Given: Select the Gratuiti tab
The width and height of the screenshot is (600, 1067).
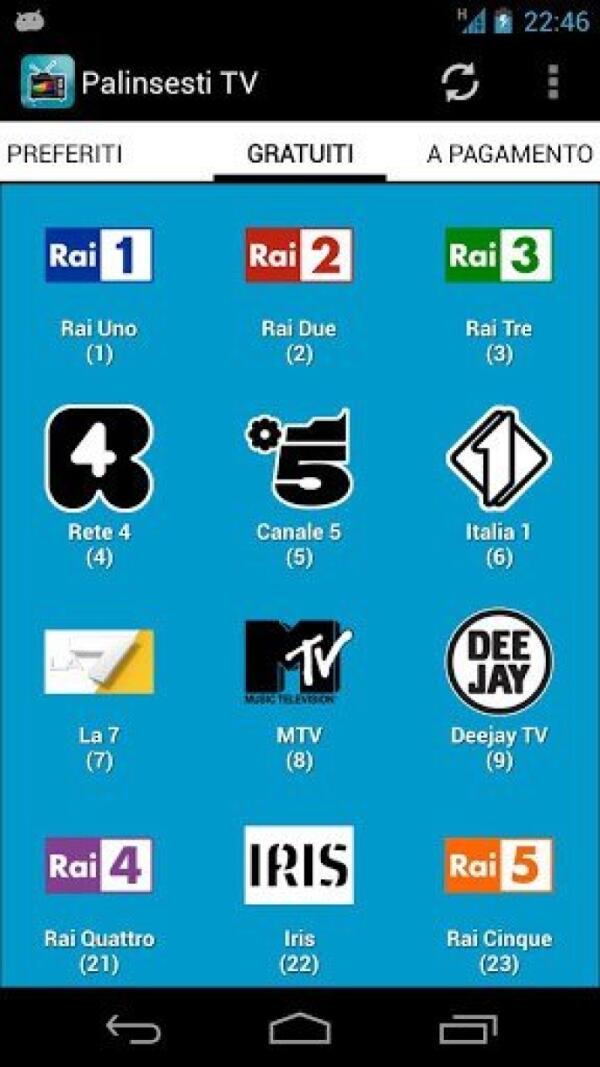Looking at the screenshot, I should pos(300,154).
